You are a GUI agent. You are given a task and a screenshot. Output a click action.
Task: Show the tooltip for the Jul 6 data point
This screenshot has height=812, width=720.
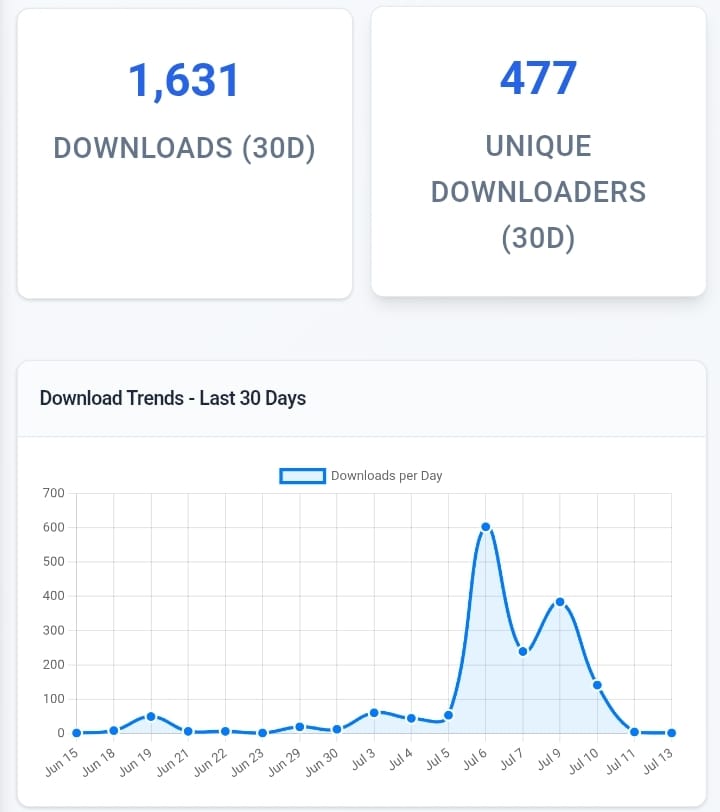click(485, 527)
